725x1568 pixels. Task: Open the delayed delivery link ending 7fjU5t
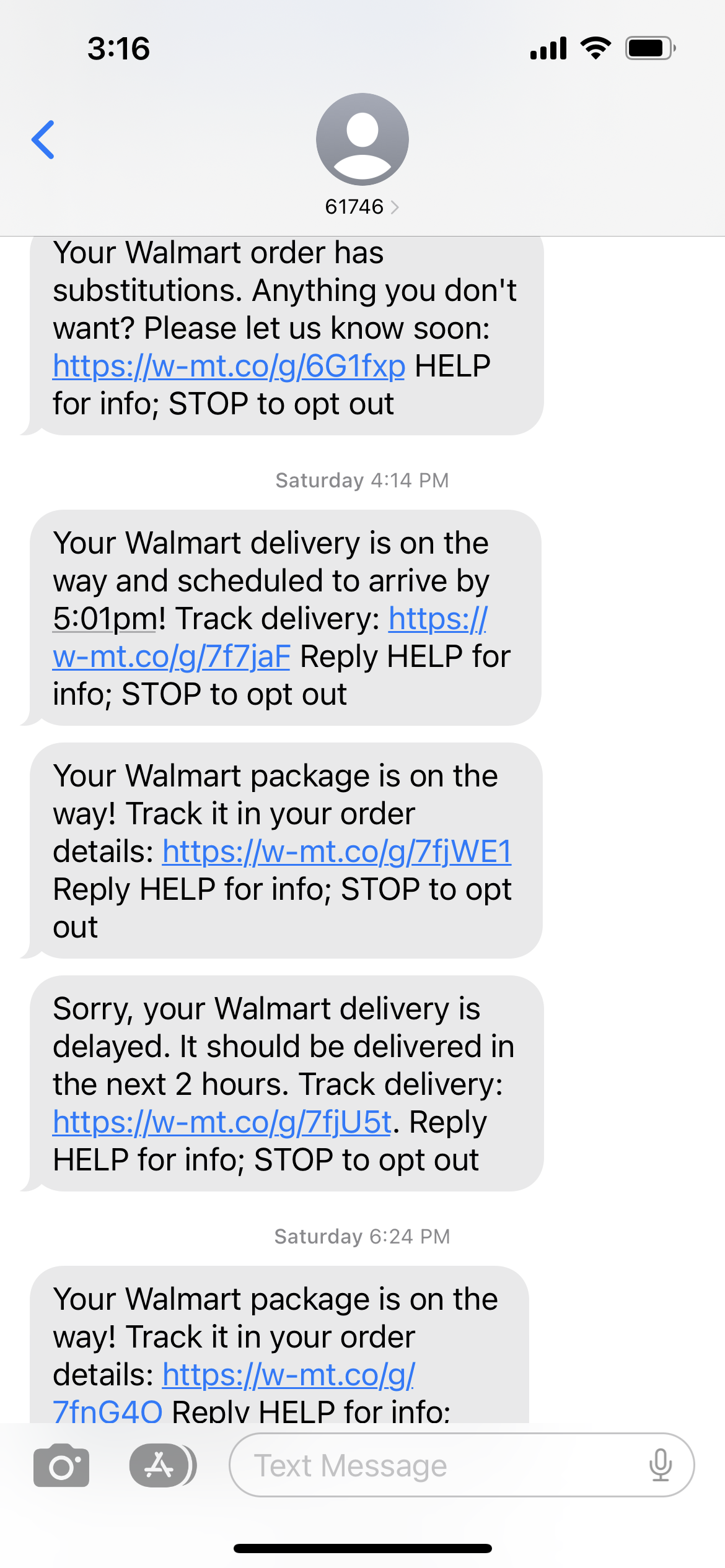tap(222, 1122)
